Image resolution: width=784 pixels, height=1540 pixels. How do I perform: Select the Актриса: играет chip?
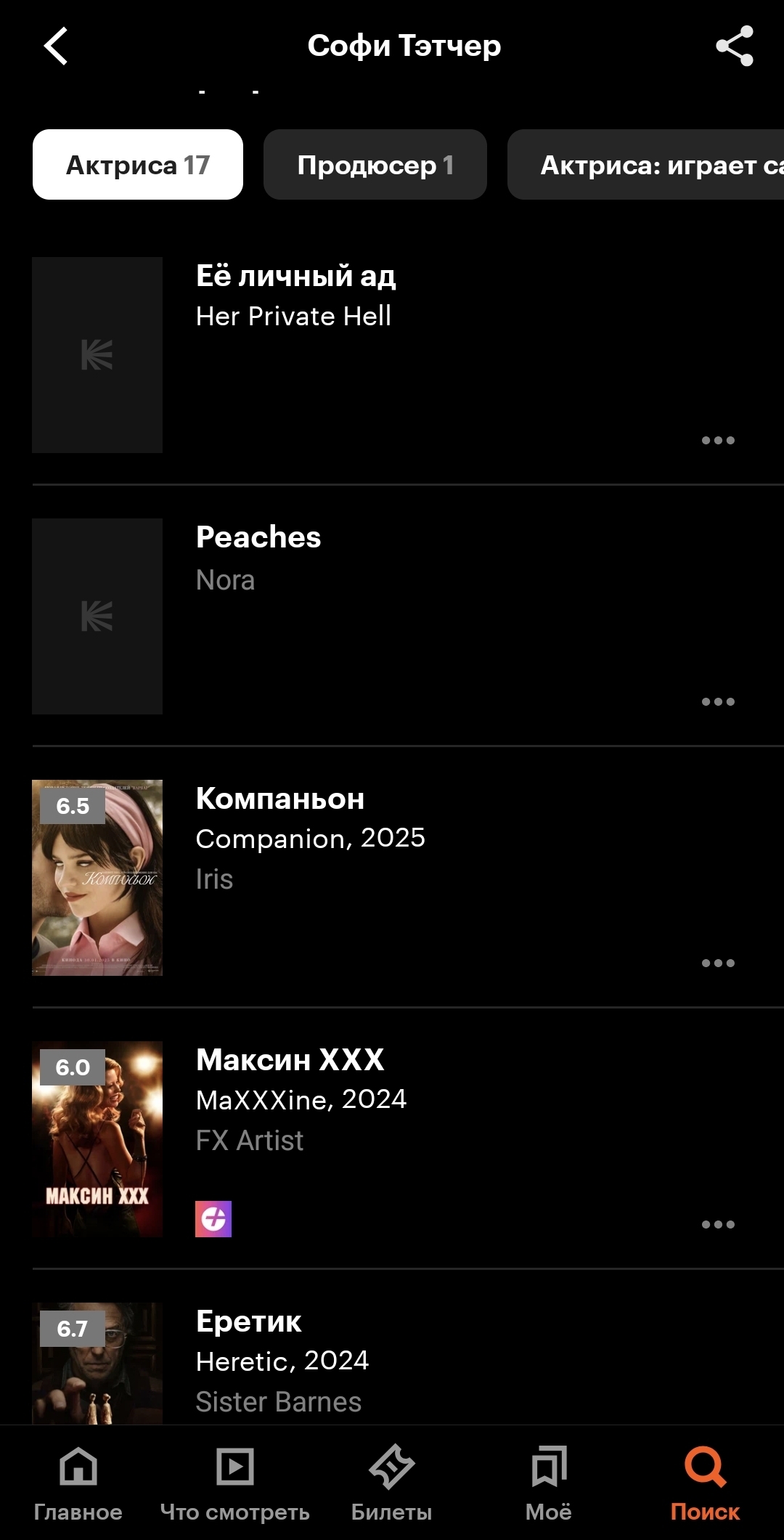click(646, 165)
